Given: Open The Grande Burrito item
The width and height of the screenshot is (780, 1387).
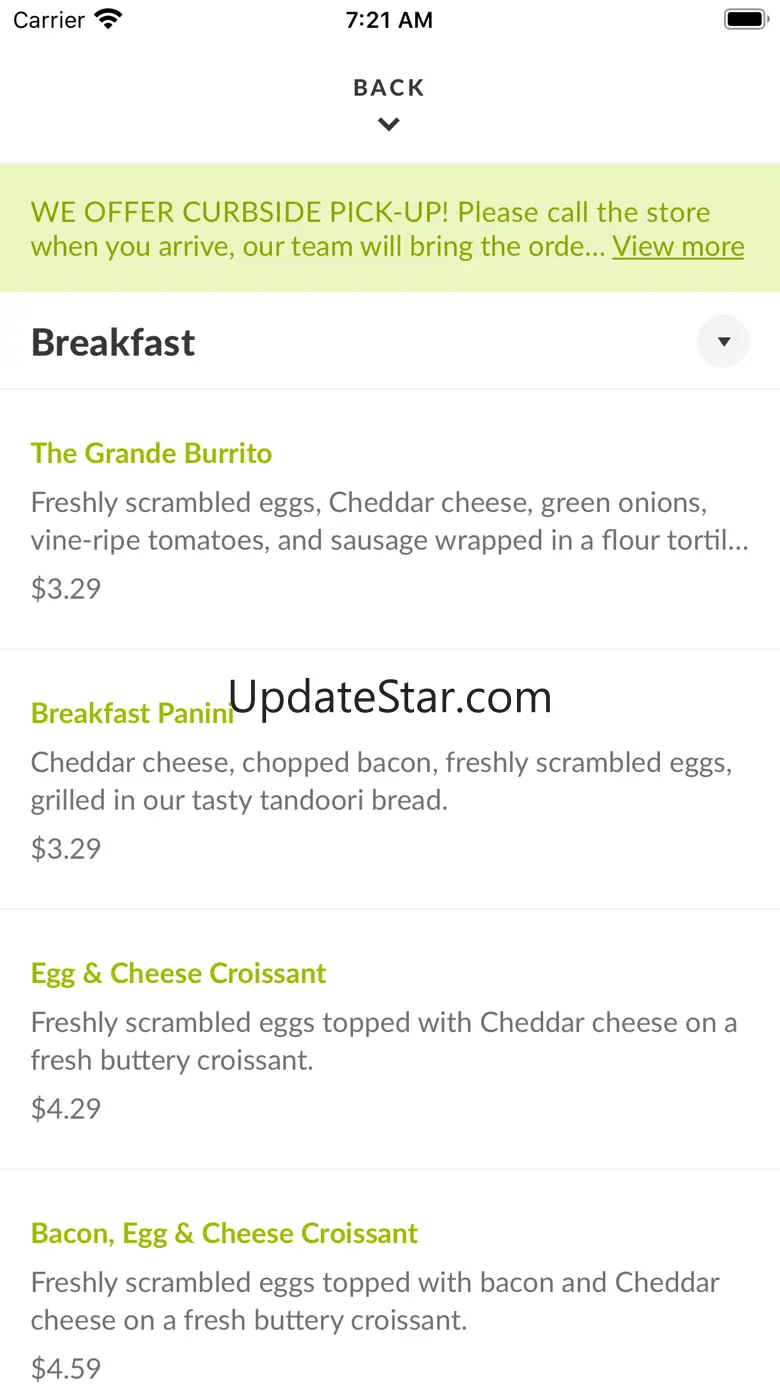Looking at the screenshot, I should 152,454.
